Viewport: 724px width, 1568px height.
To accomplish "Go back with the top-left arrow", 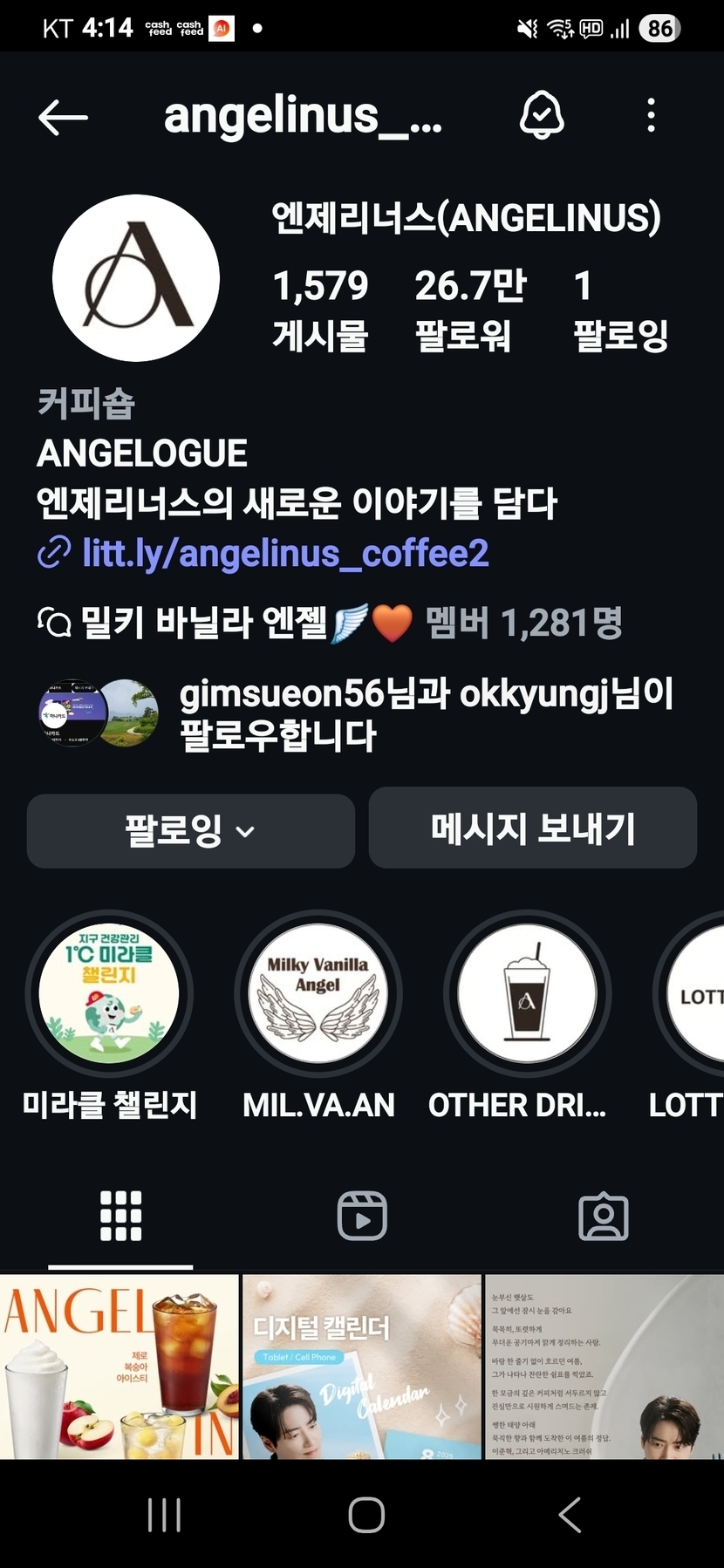I will (63, 117).
